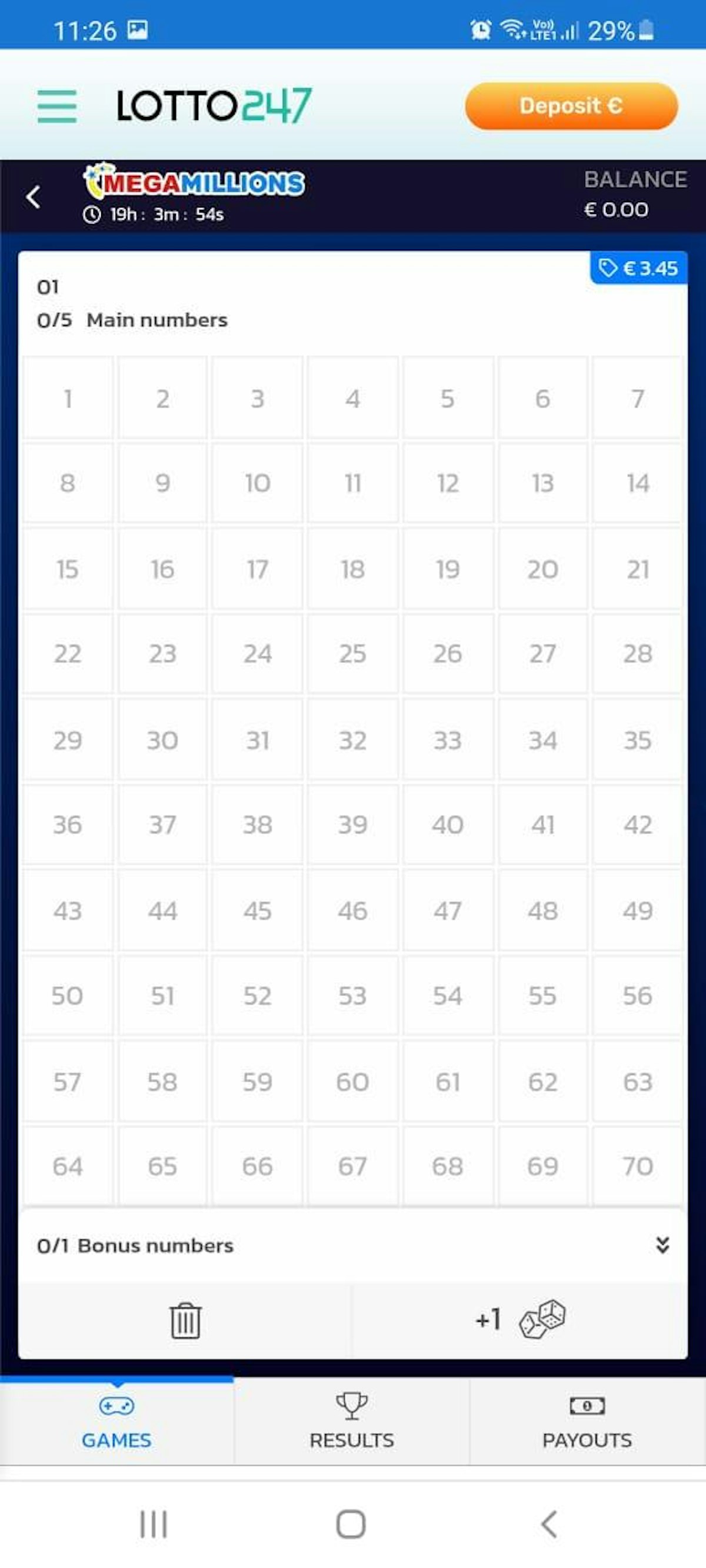Viewport: 706px width, 1568px height.
Task: Open the Payouts tab
Action: (x=587, y=1423)
